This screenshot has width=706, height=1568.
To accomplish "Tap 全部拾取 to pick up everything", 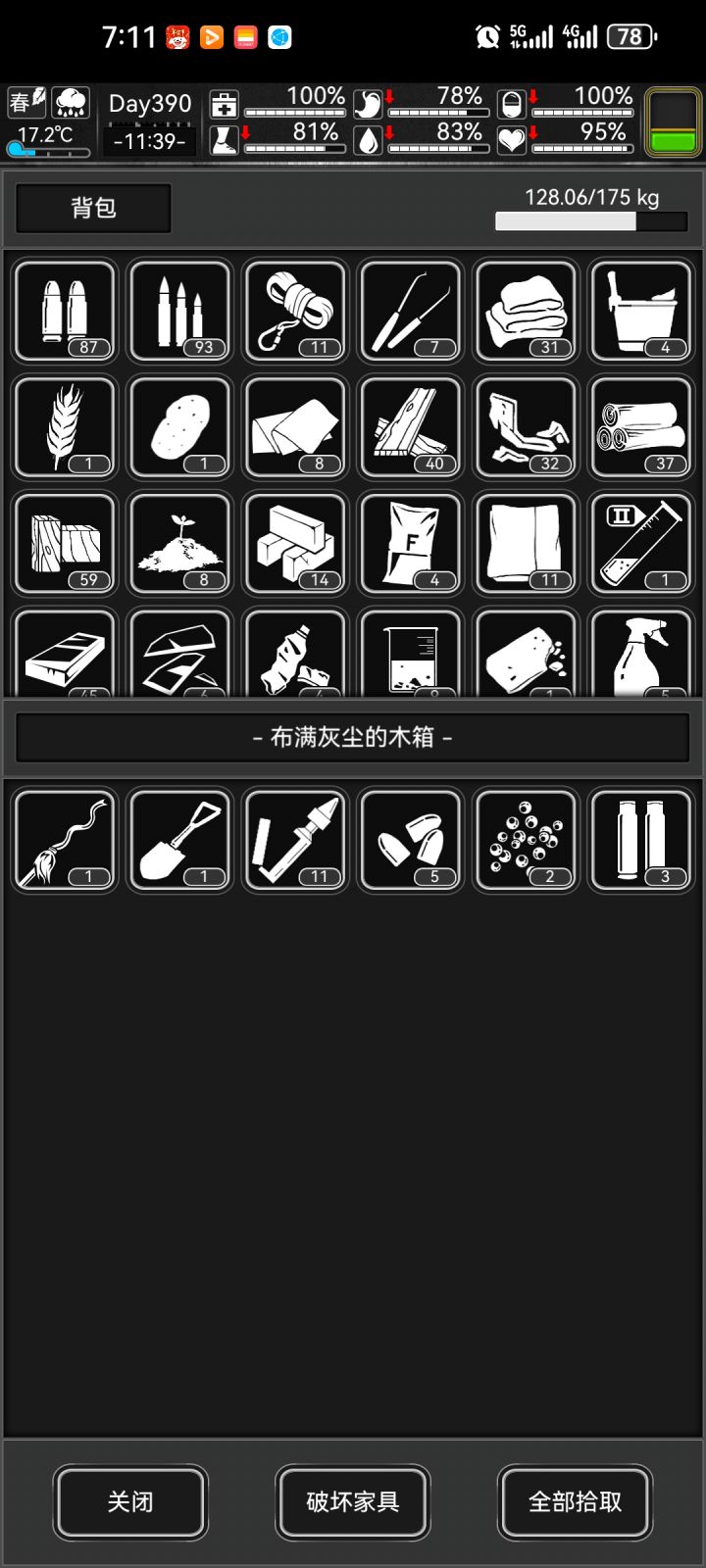I will [x=576, y=1501].
